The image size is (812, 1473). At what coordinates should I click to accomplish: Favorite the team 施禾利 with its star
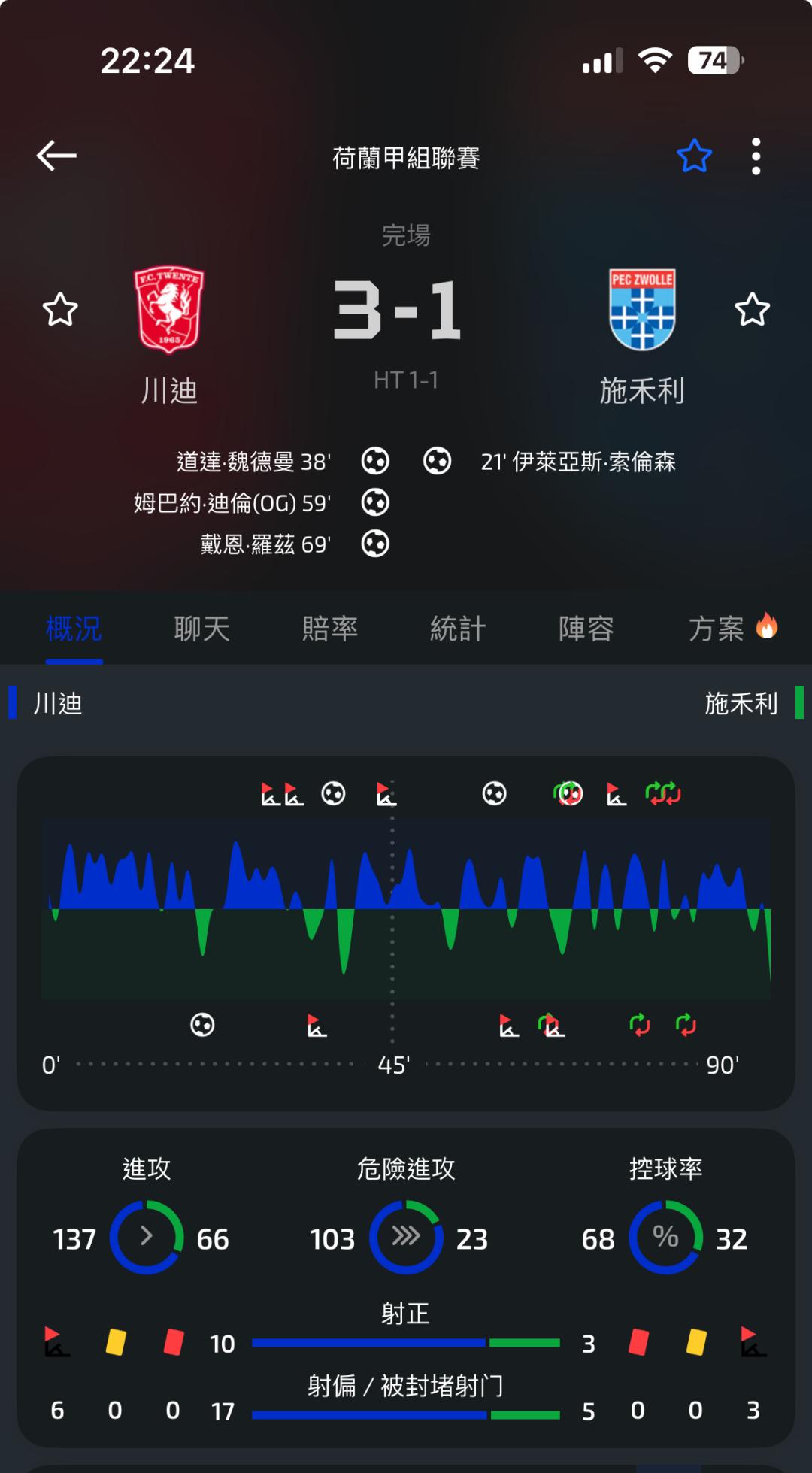tap(752, 310)
